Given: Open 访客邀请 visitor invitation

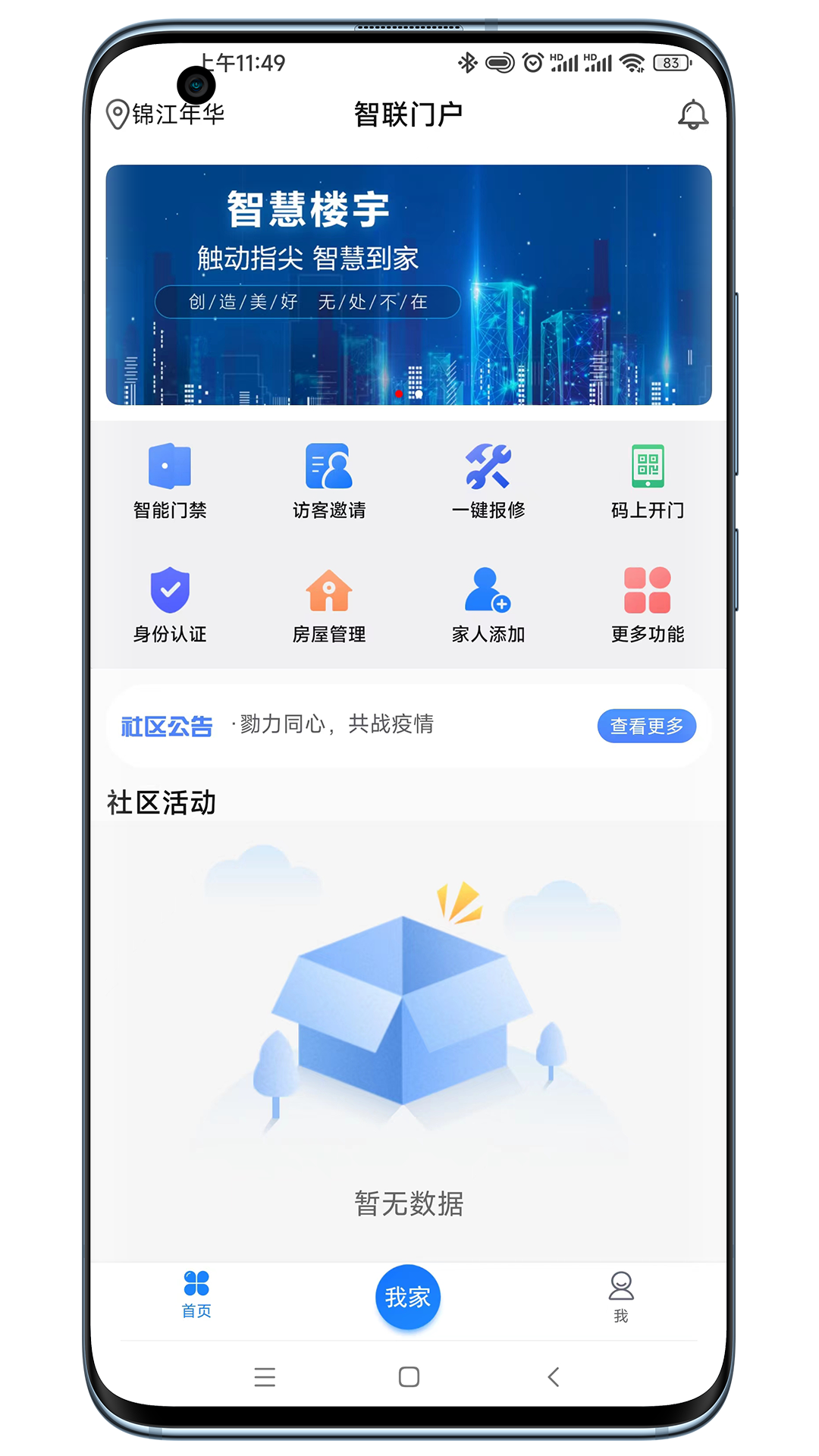Looking at the screenshot, I should coord(329,481).
